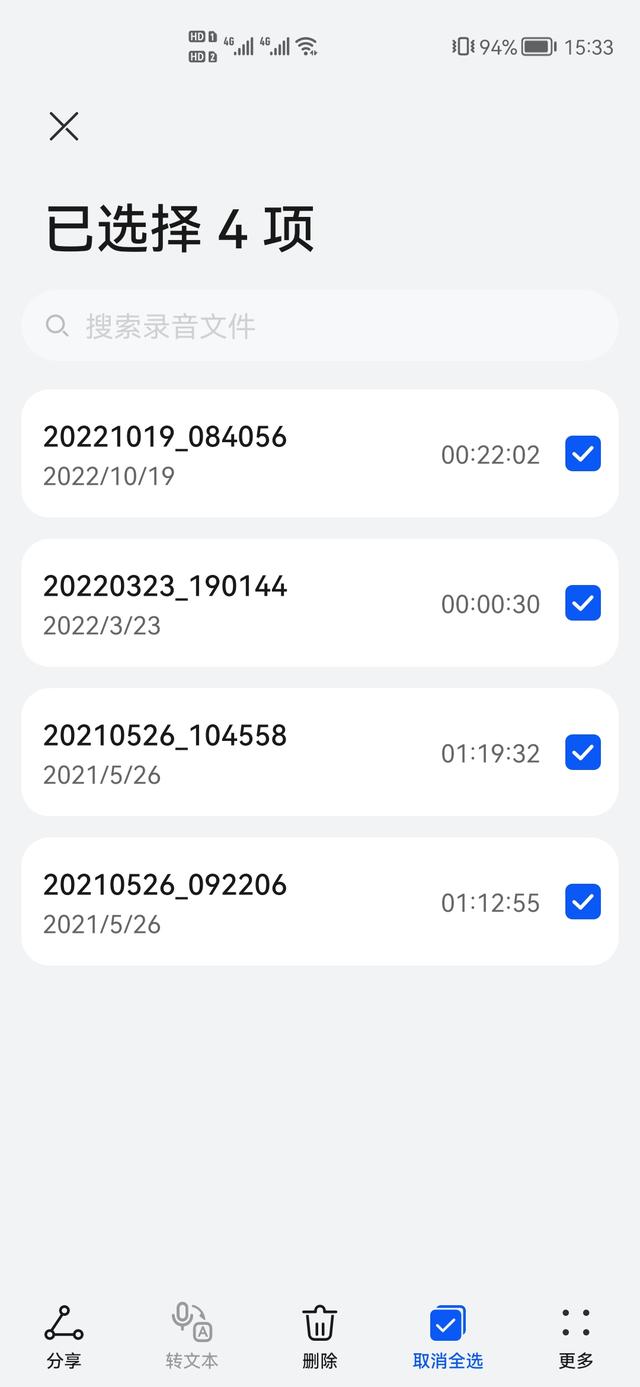Deselect the checkbox for 20210526_092206

coord(583,902)
